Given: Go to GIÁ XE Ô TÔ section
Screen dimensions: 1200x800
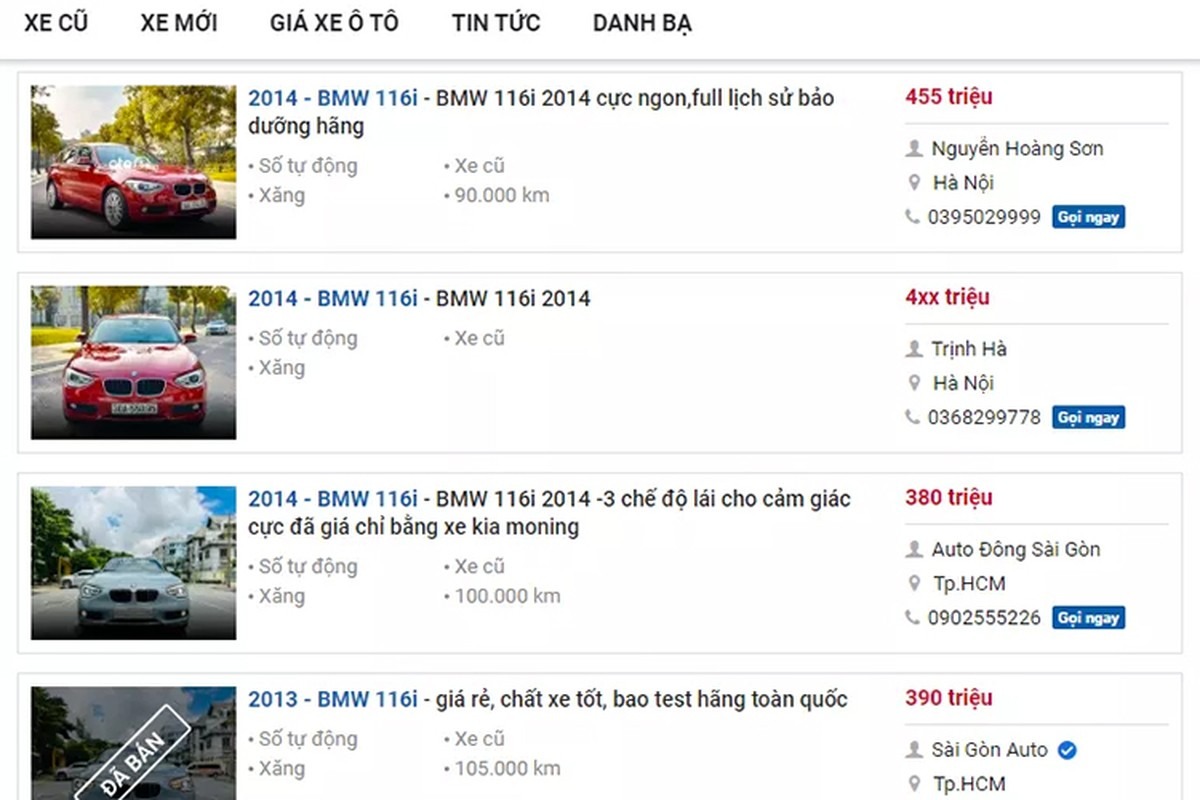Looking at the screenshot, I should [334, 23].
